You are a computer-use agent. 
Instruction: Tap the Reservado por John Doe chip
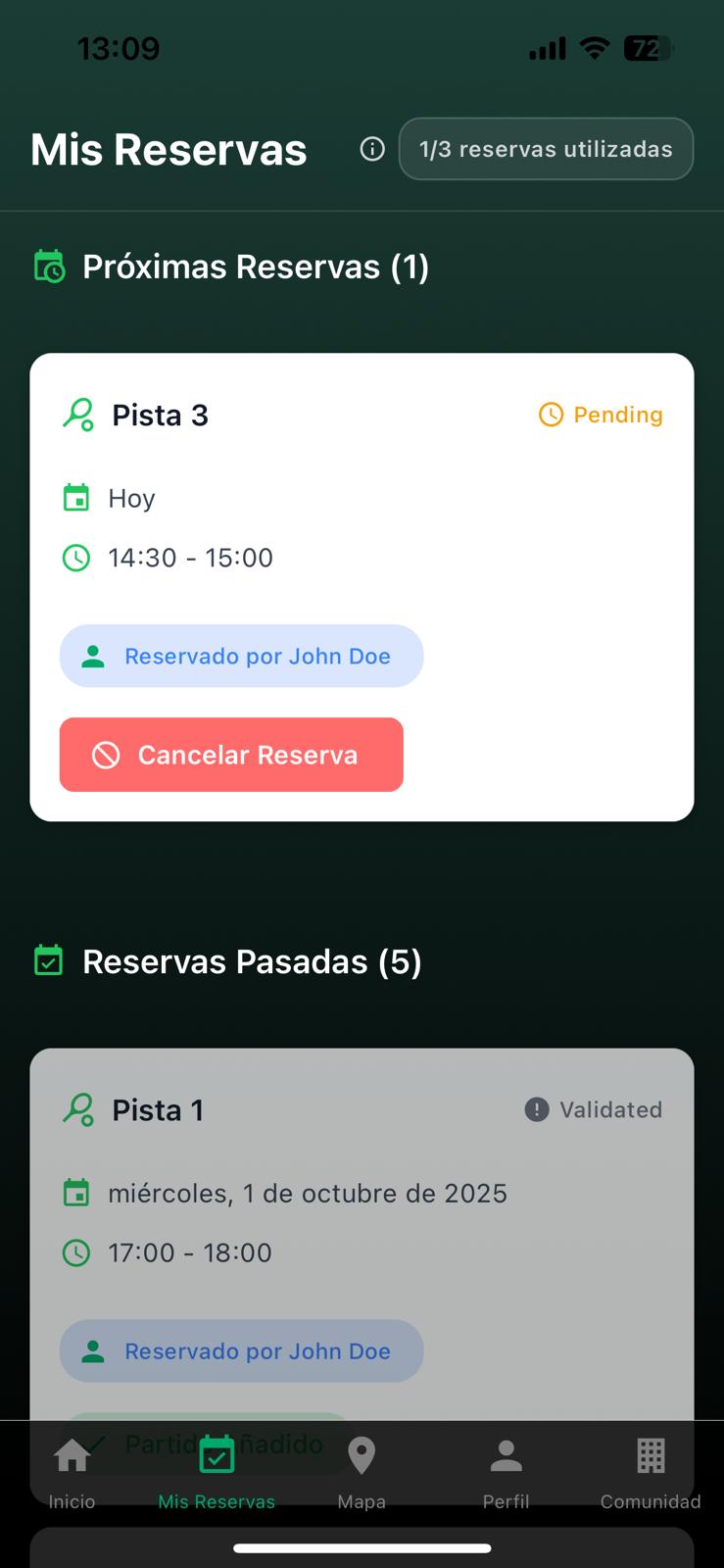click(241, 656)
